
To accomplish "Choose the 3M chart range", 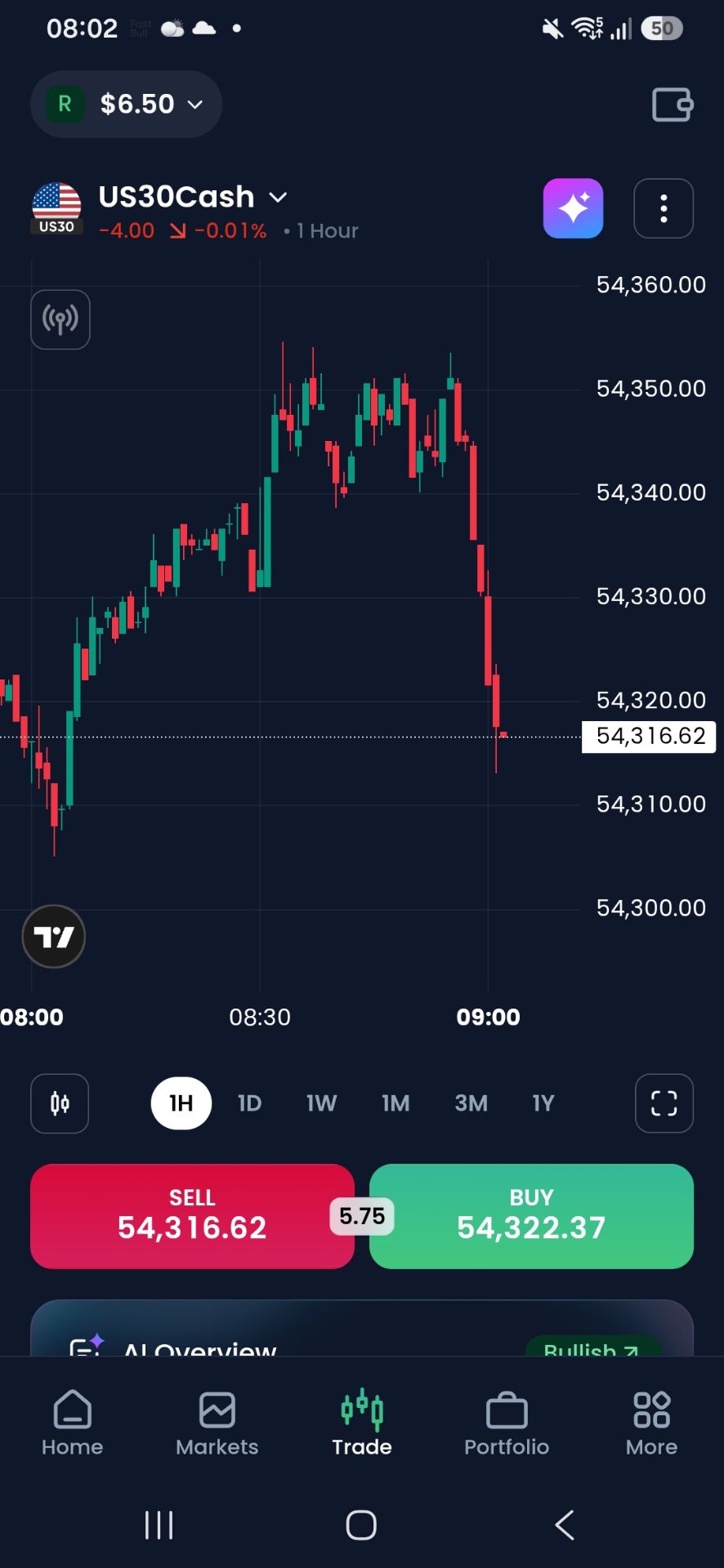I will 471,1103.
